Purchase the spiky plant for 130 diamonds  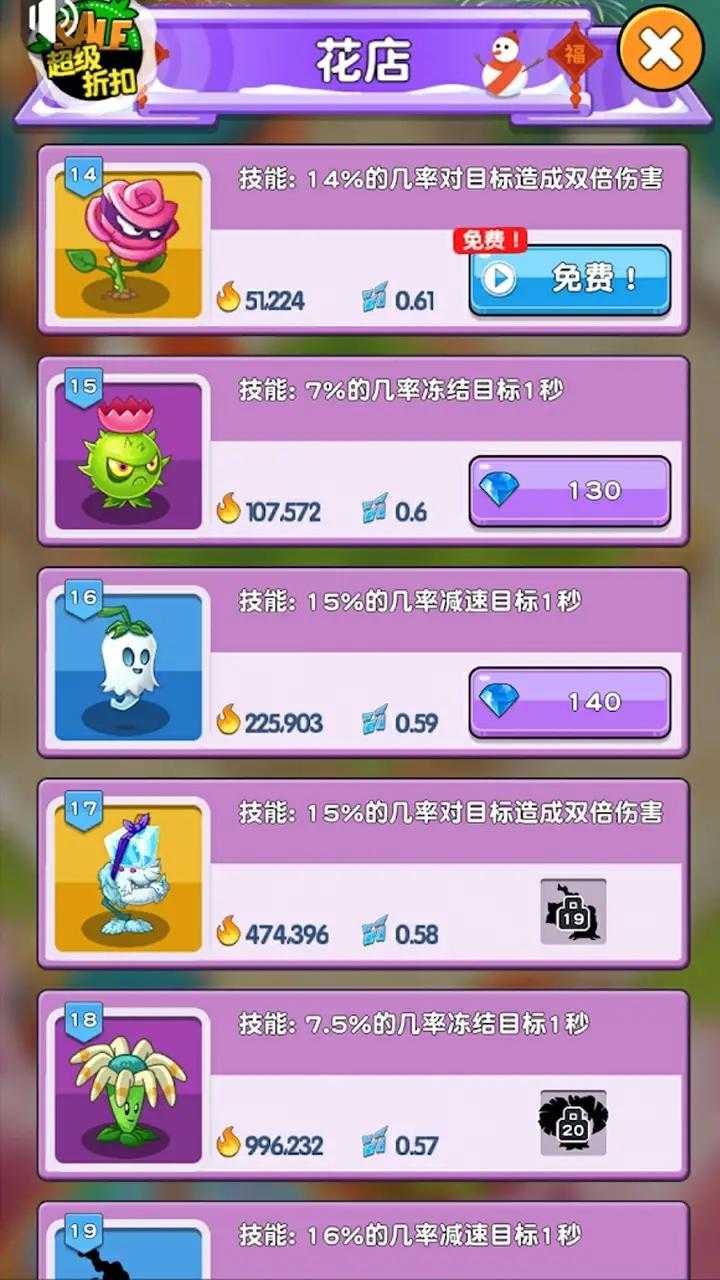(570, 489)
